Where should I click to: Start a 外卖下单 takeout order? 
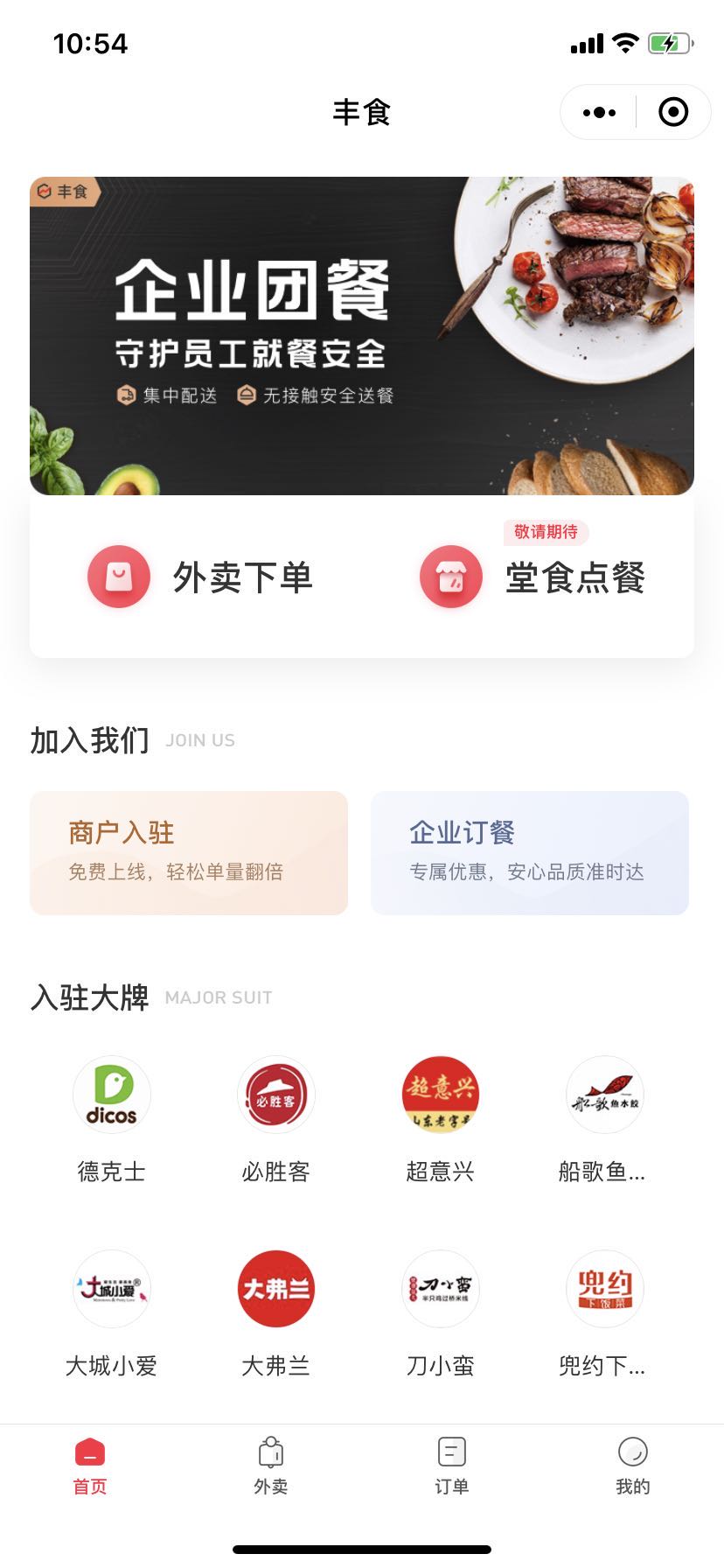tap(201, 577)
